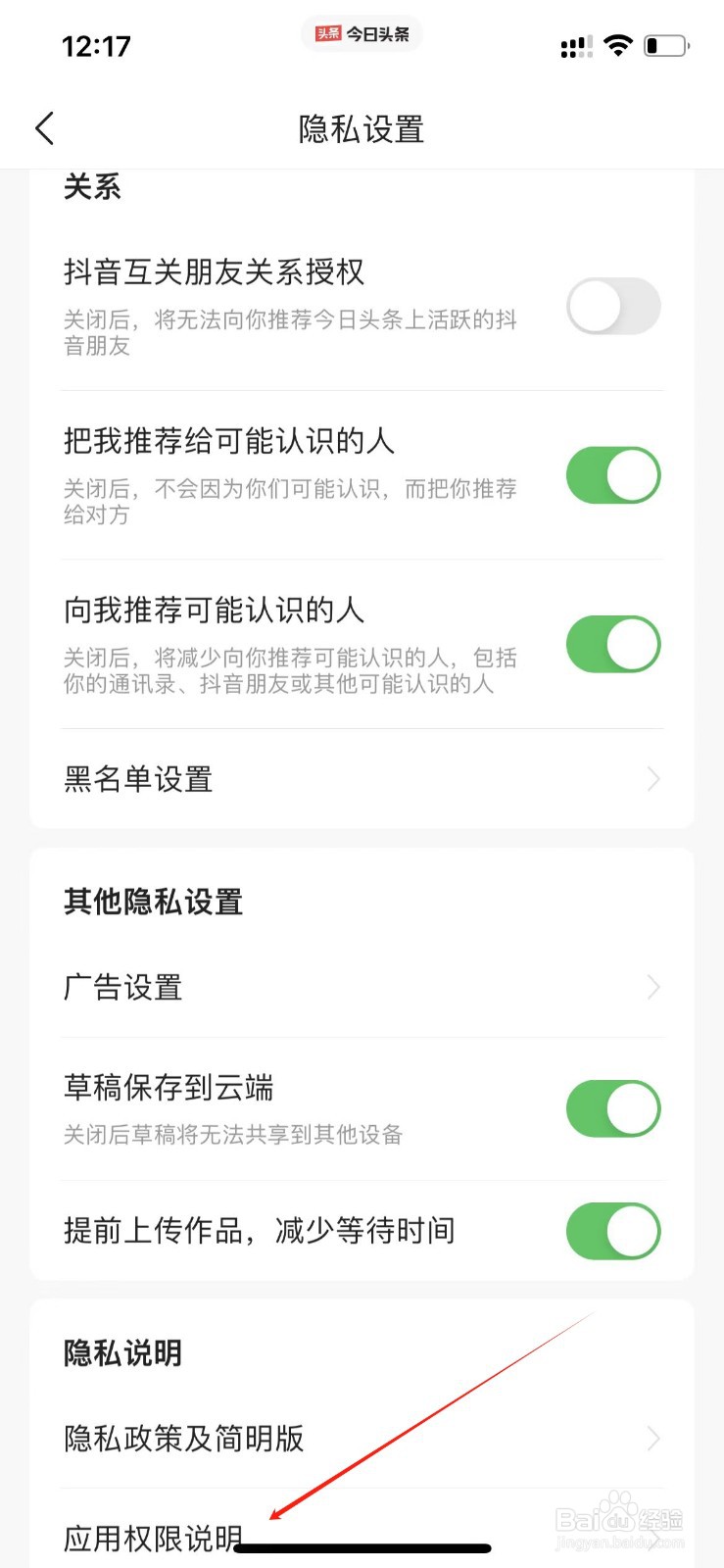This screenshot has height=1568, width=724.
Task: Turn off 向我推荐可能认识的人 switch
Action: pyautogui.click(x=613, y=644)
